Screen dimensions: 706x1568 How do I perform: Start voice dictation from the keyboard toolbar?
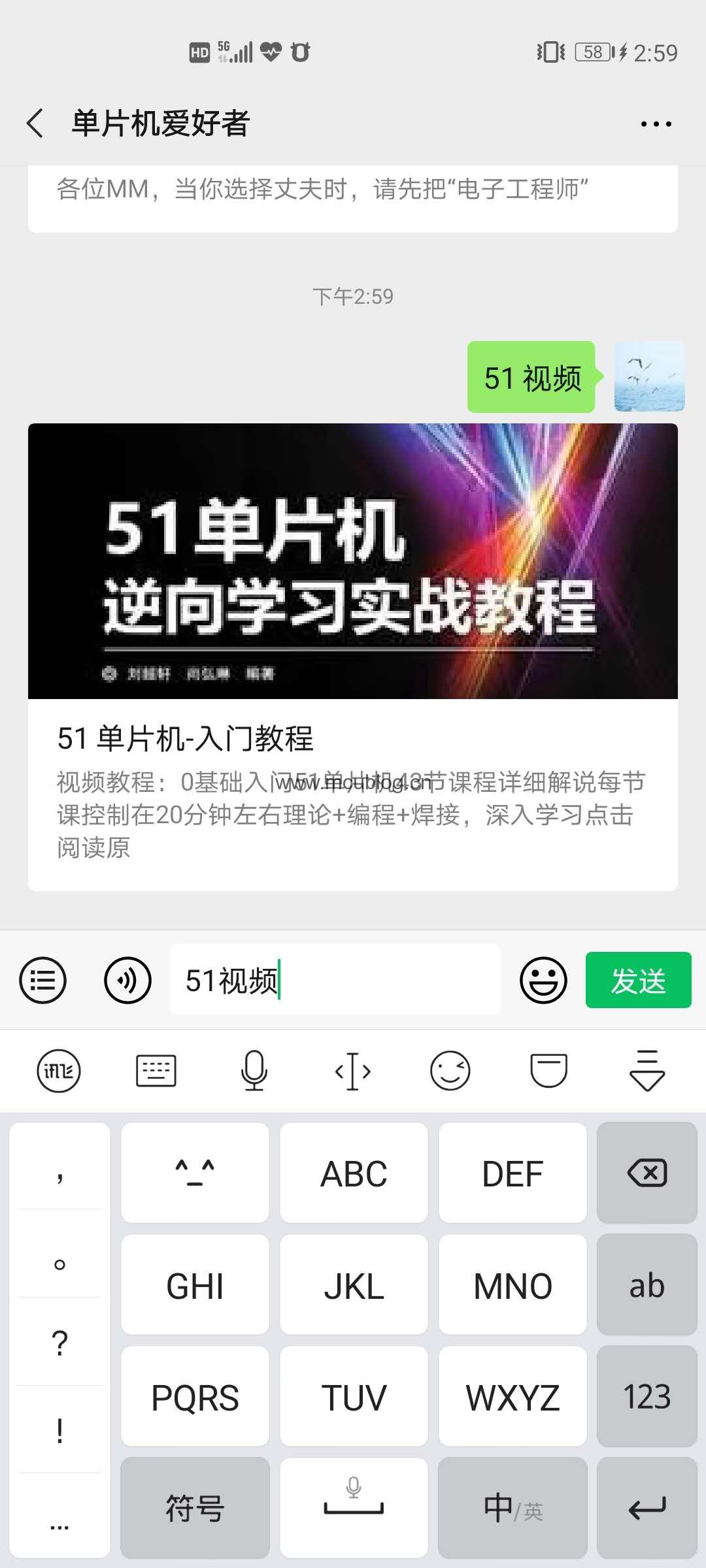click(254, 1071)
